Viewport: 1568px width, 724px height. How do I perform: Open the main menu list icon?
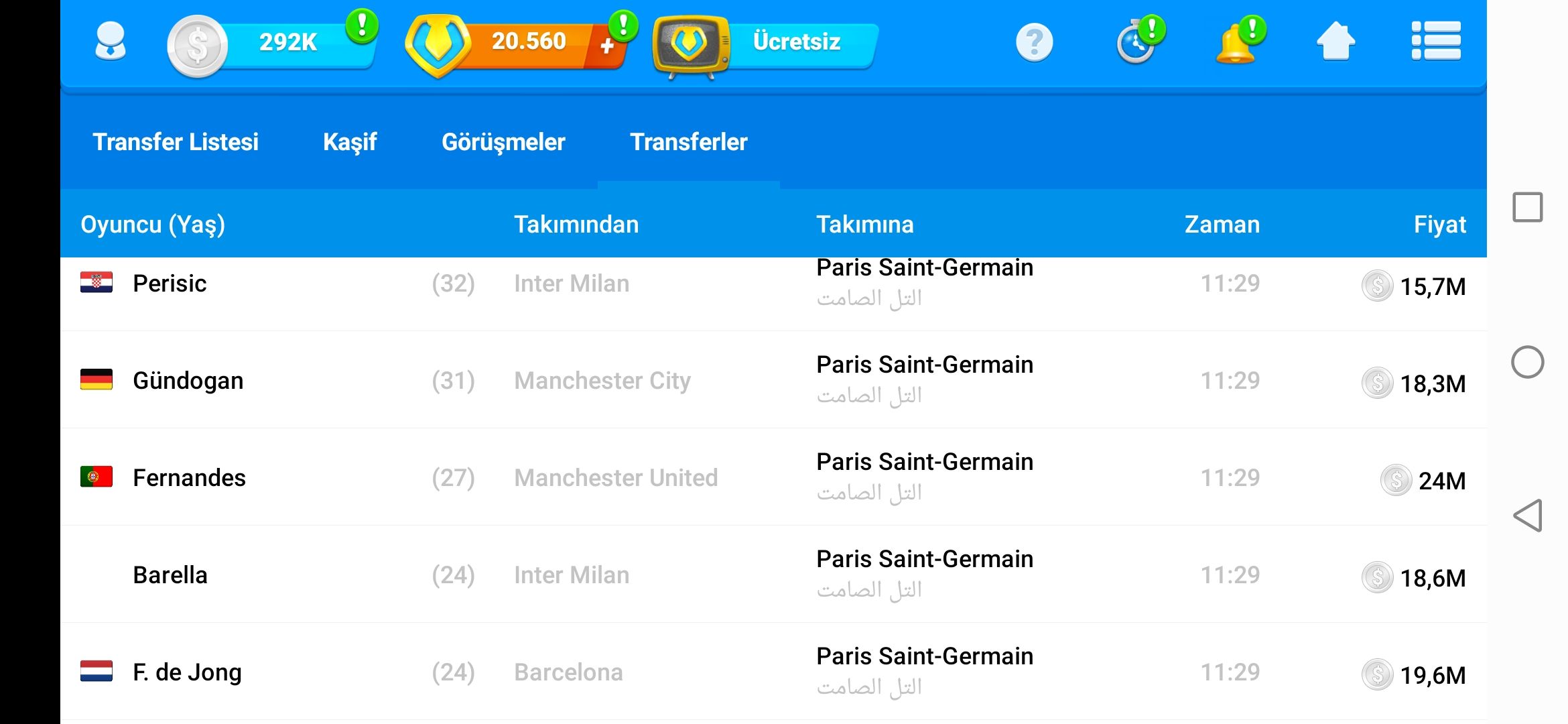coord(1435,42)
